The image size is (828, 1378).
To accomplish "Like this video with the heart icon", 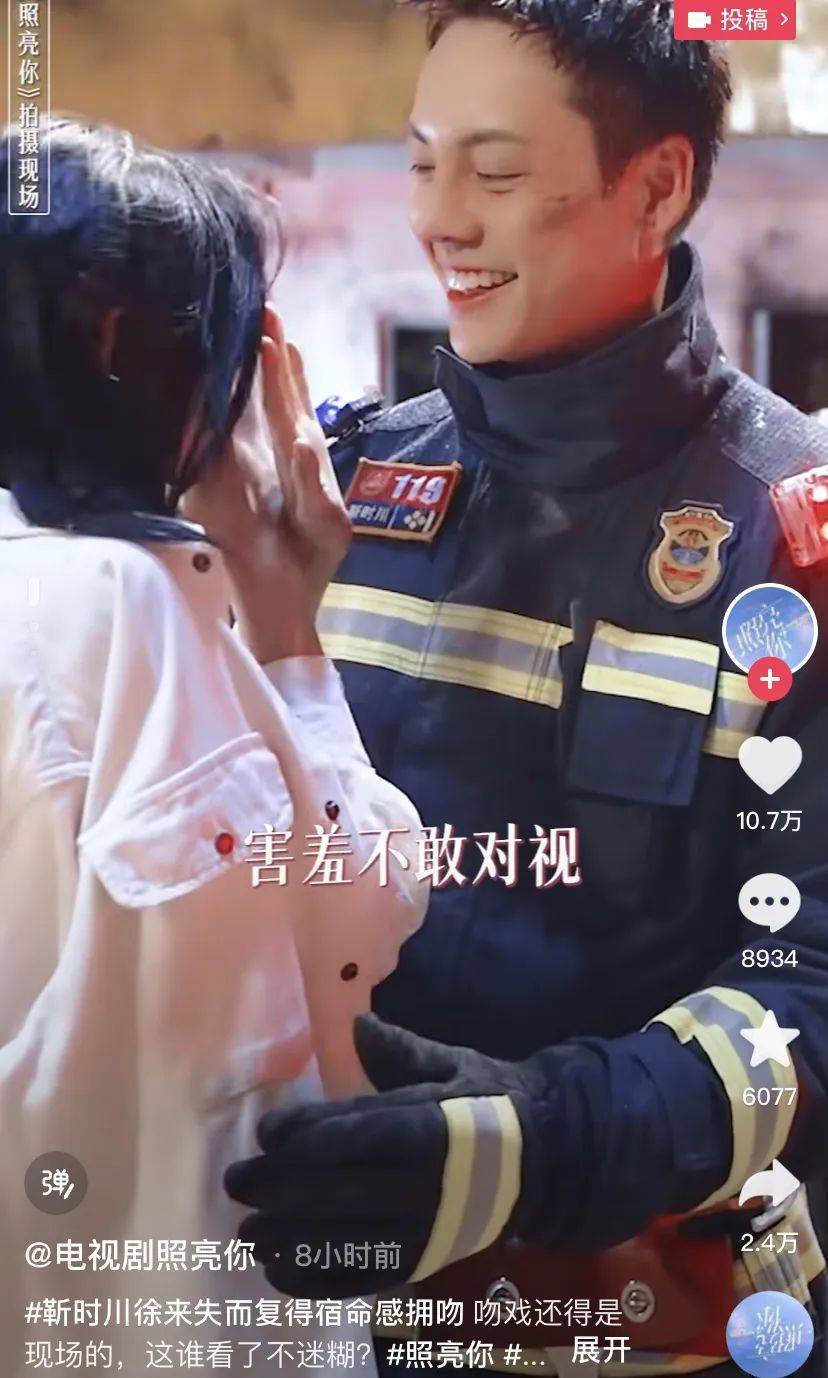I will click(x=769, y=765).
